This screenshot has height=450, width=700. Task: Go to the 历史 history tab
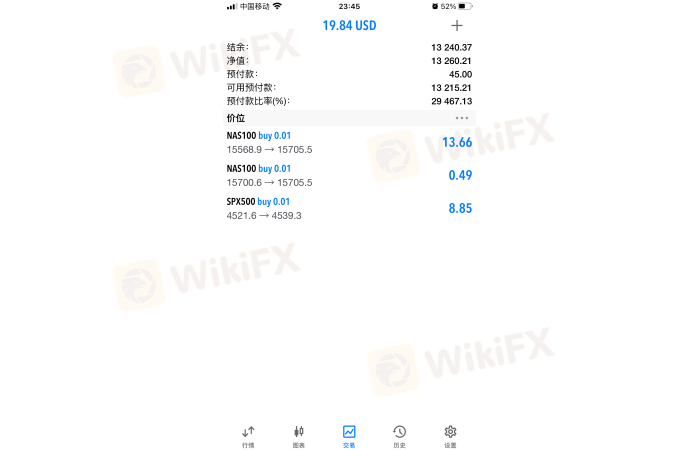click(x=399, y=435)
